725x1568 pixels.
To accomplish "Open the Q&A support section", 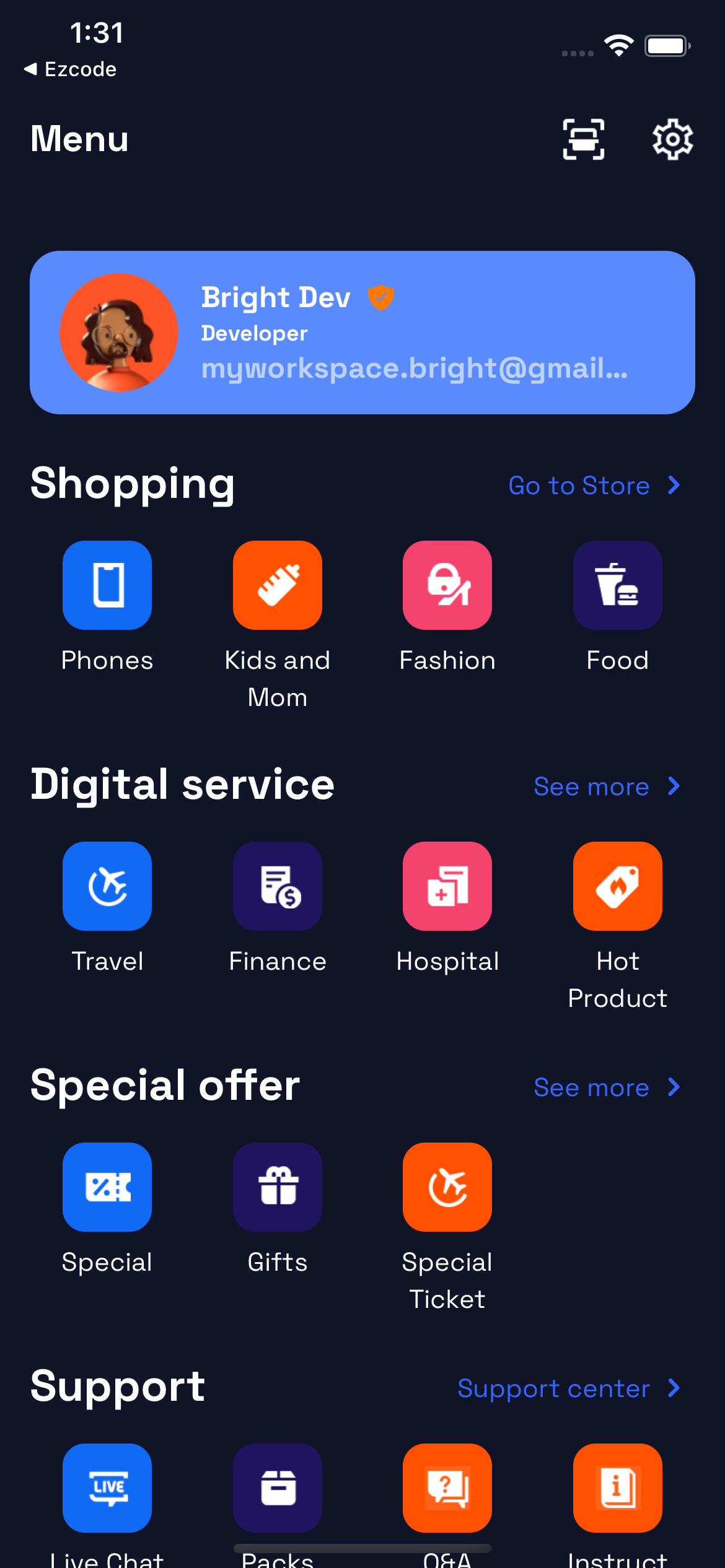I will point(447,1487).
